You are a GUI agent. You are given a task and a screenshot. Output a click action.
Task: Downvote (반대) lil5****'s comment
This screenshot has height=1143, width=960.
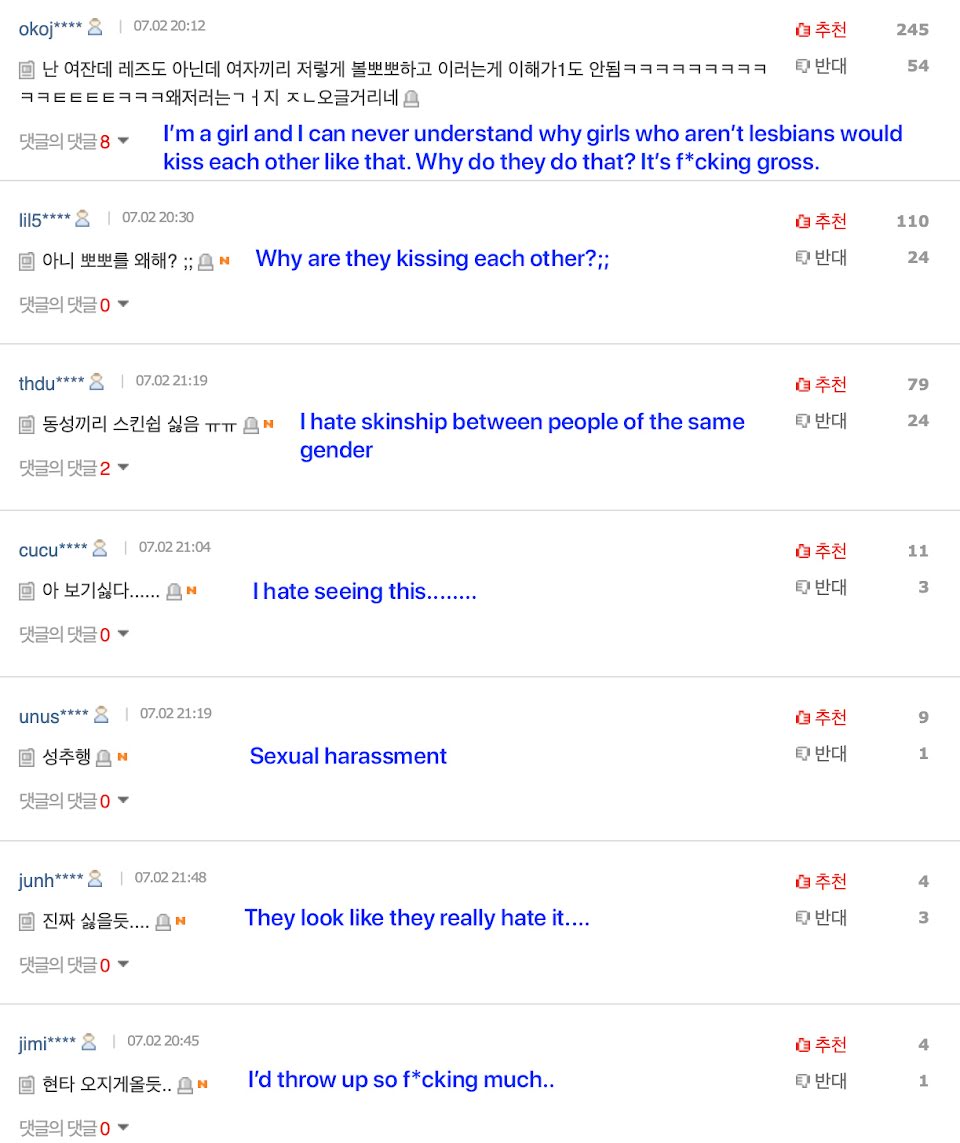[x=821, y=258]
